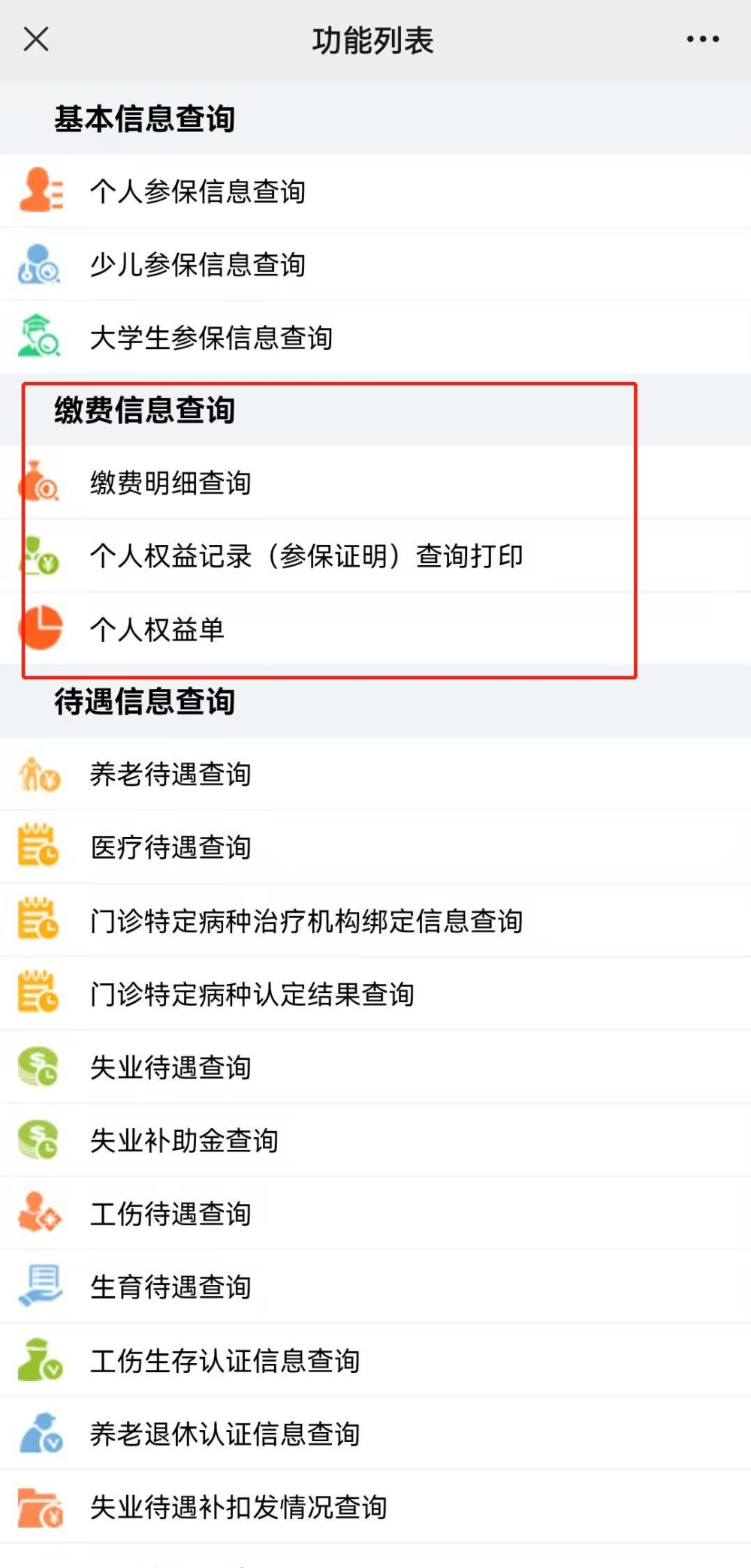Viewport: 751px width, 1568px height.
Task: Tap 门诊特定病种认定结果查询
Action: tap(375, 994)
